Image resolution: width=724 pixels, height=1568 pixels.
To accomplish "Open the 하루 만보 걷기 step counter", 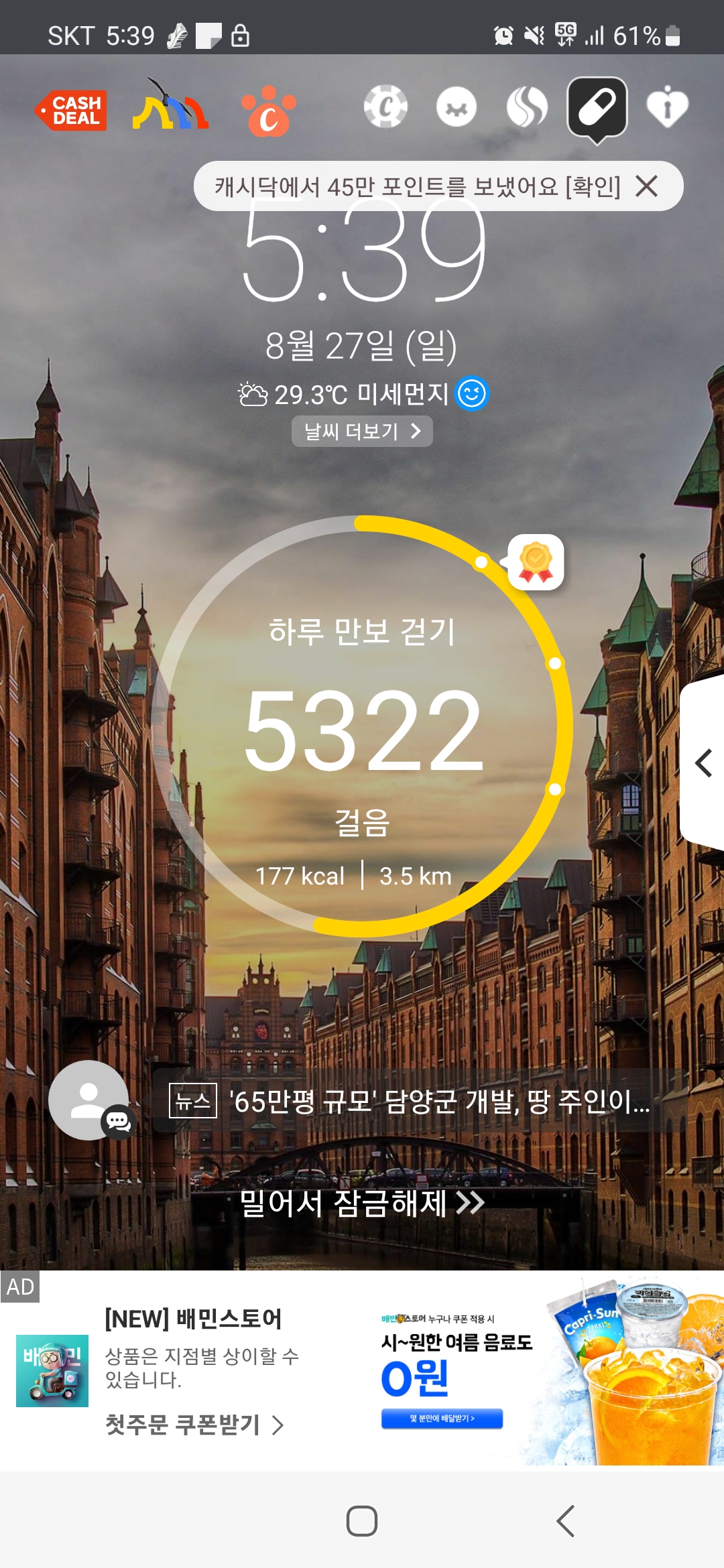I will coord(362,727).
